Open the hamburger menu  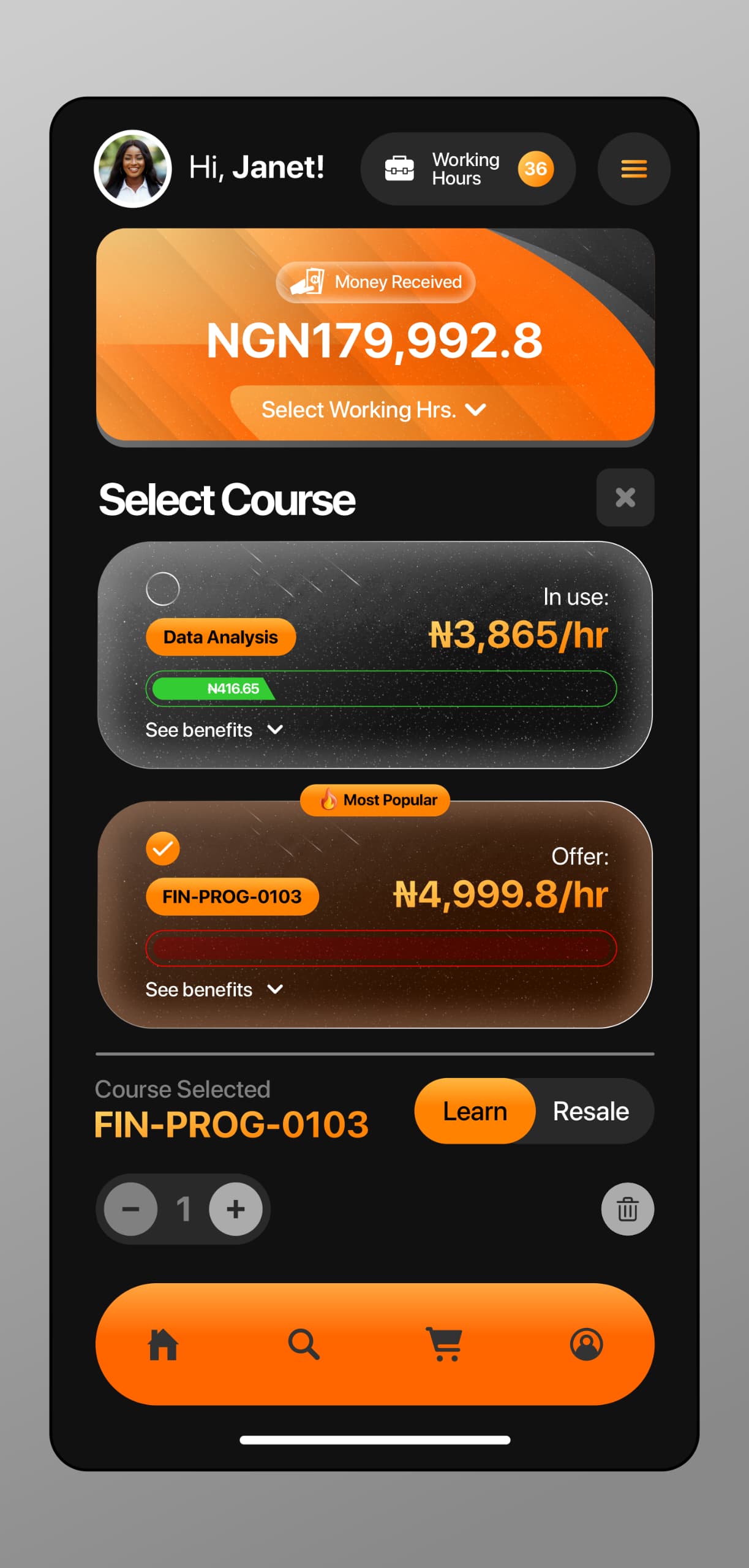tap(633, 168)
